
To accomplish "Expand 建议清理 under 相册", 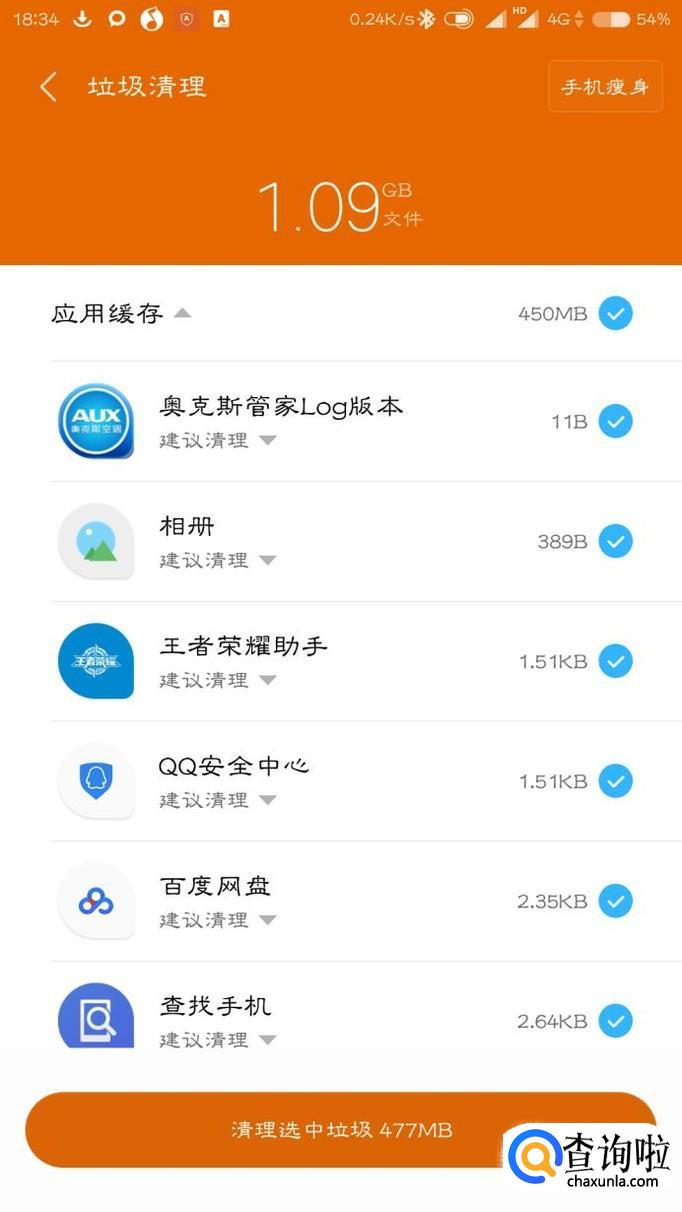I will pos(267,560).
